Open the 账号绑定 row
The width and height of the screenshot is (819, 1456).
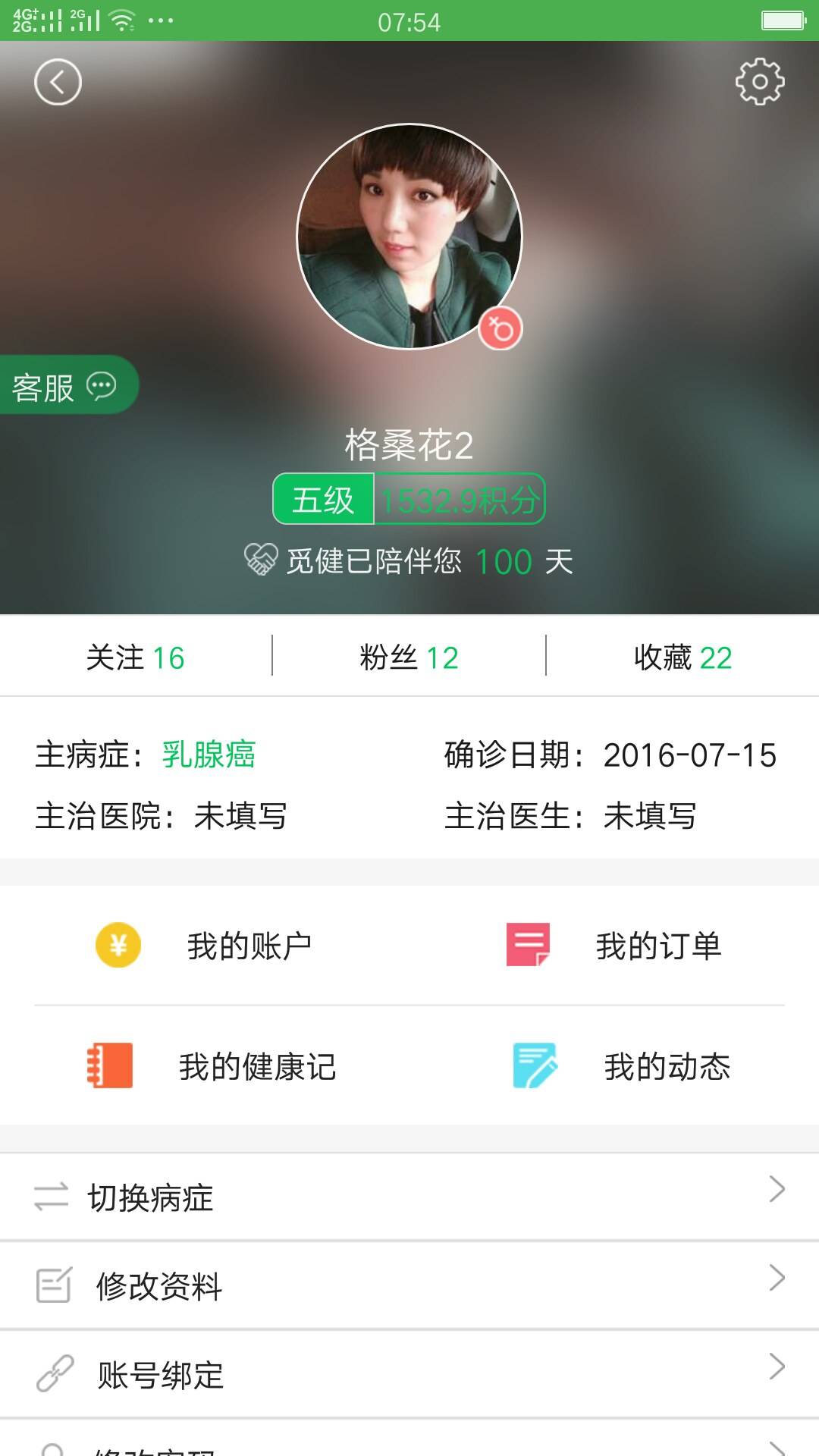pyautogui.click(x=409, y=1374)
